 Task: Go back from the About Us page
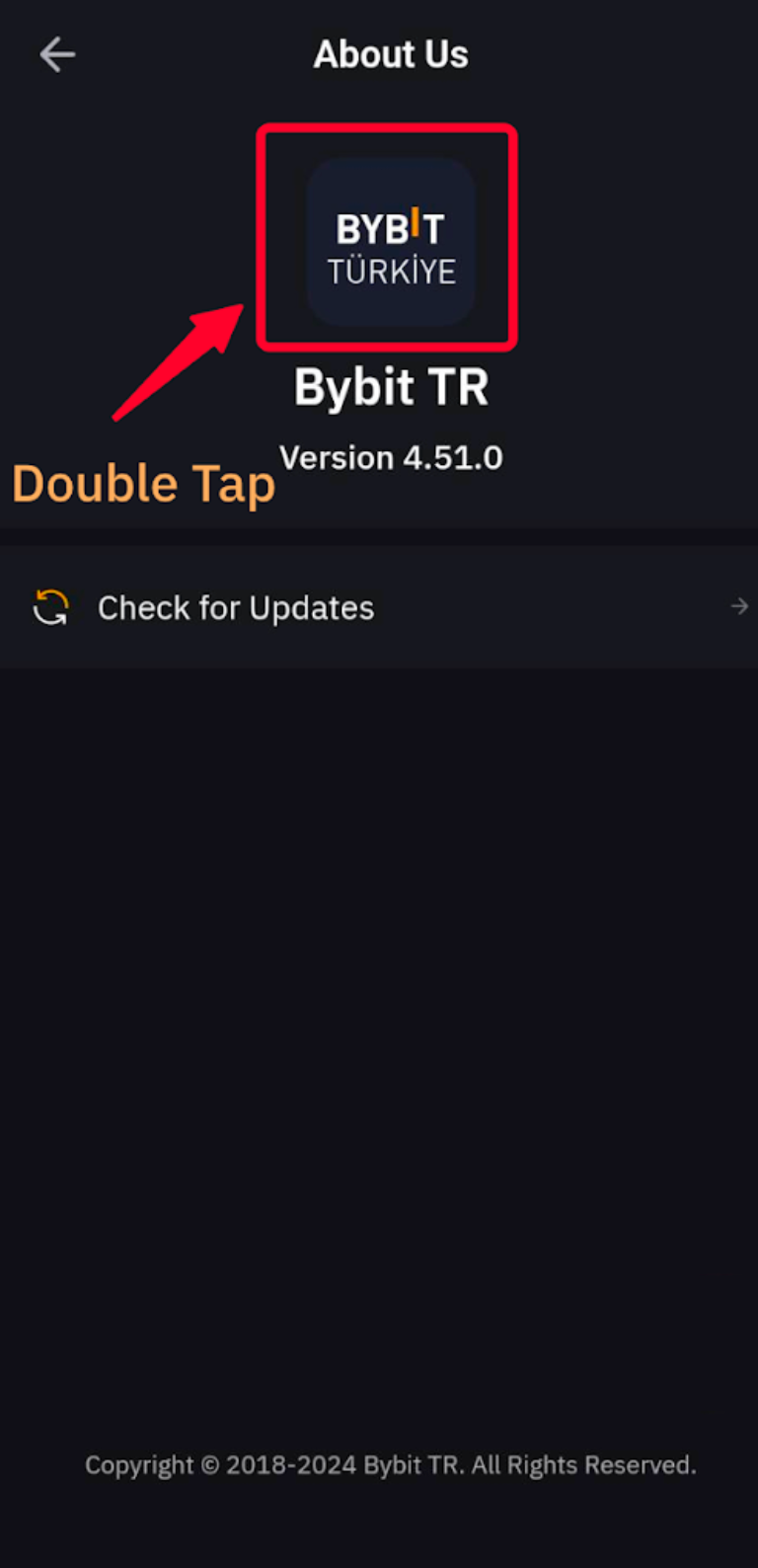tap(57, 55)
